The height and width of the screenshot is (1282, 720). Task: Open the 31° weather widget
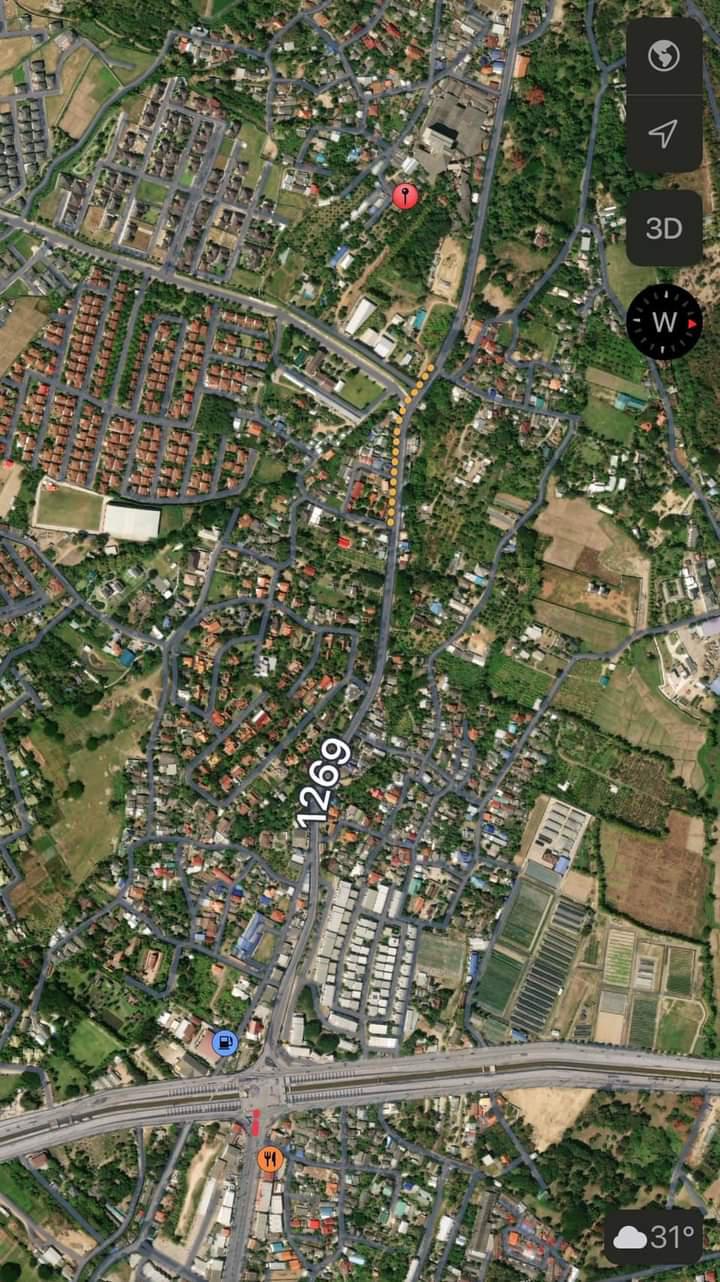tap(654, 1237)
